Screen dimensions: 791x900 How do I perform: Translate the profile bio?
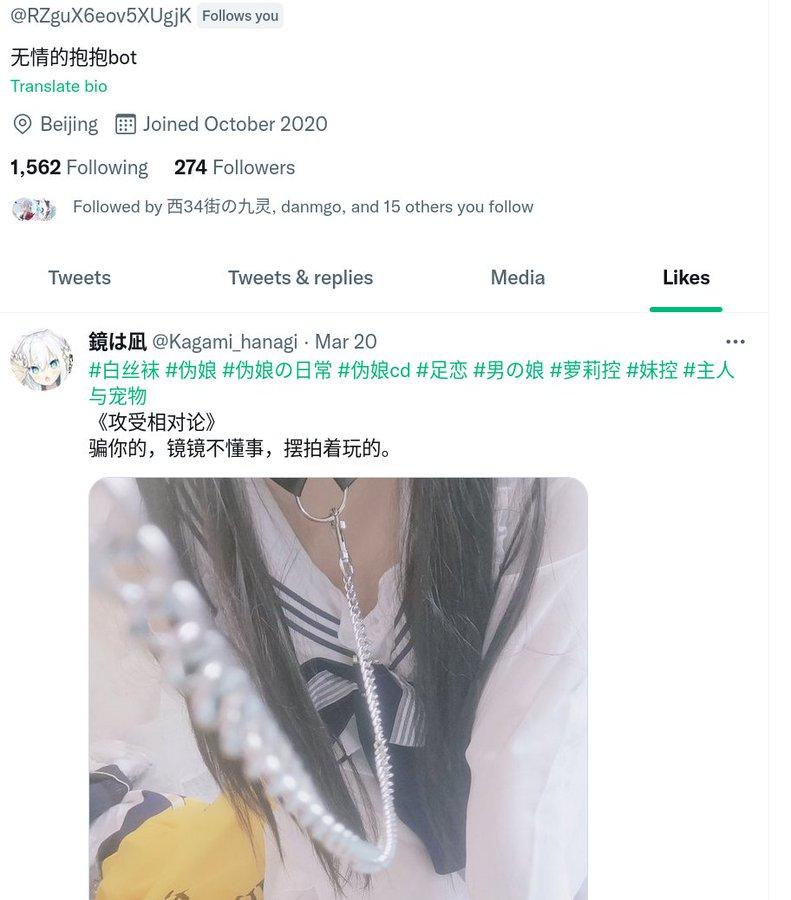pyautogui.click(x=59, y=86)
